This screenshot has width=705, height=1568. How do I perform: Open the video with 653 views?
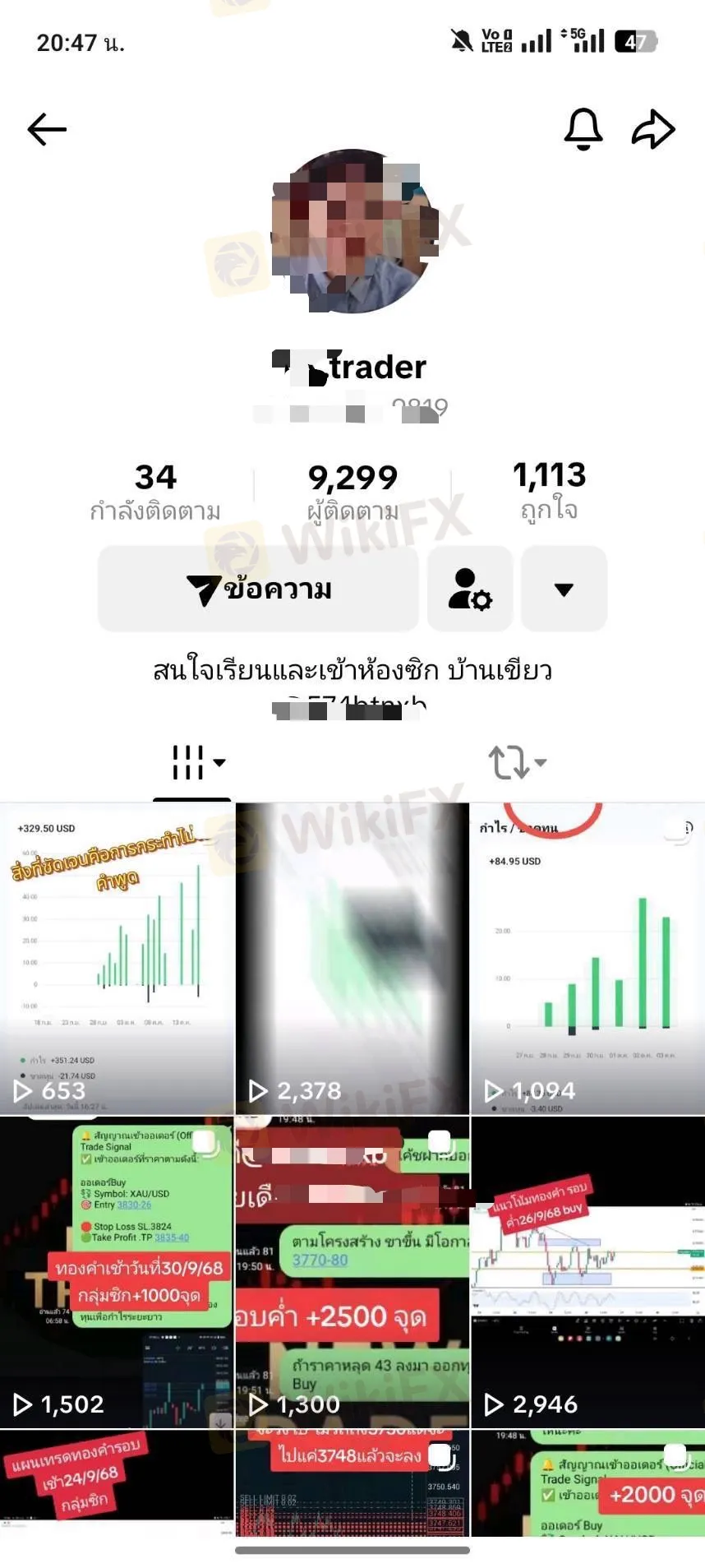117,958
